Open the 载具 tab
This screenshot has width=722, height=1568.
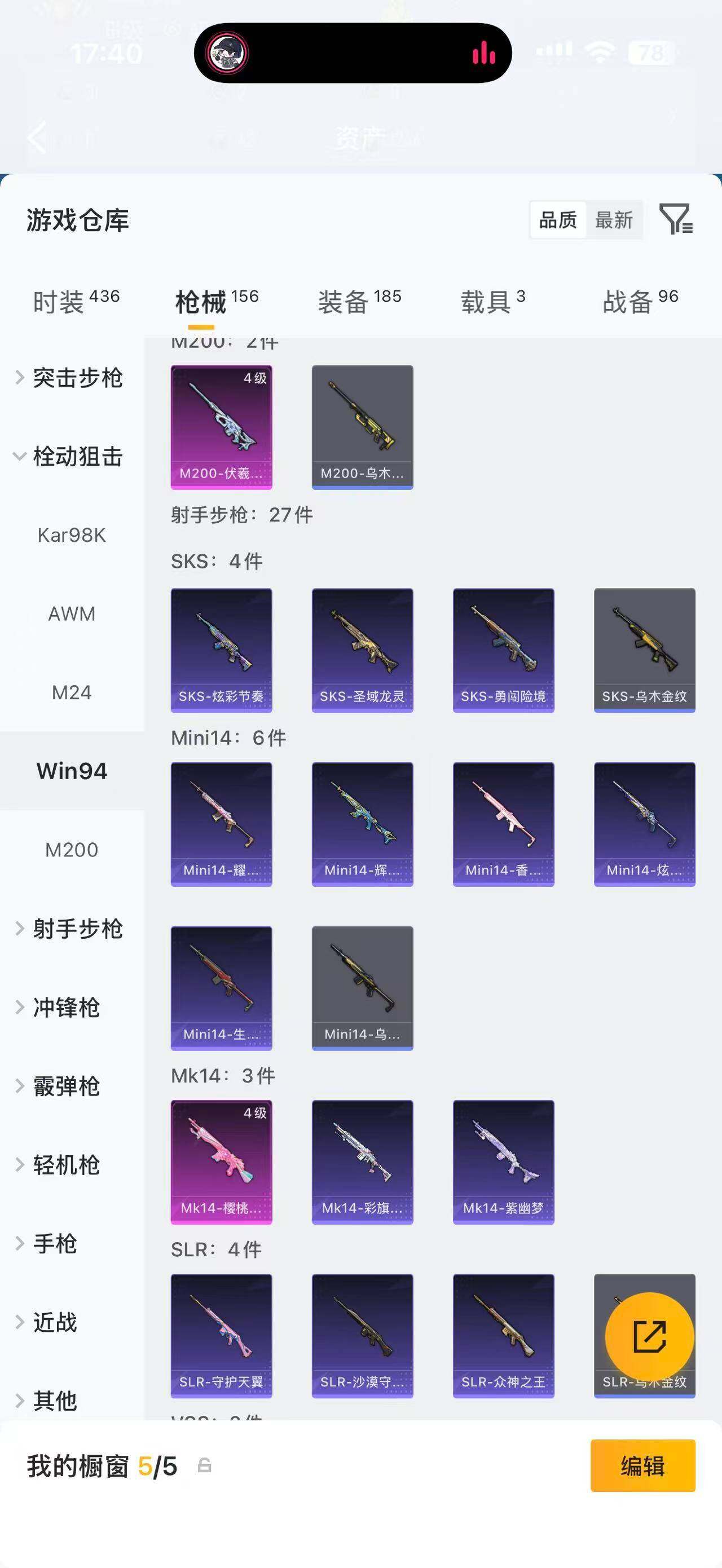492,301
